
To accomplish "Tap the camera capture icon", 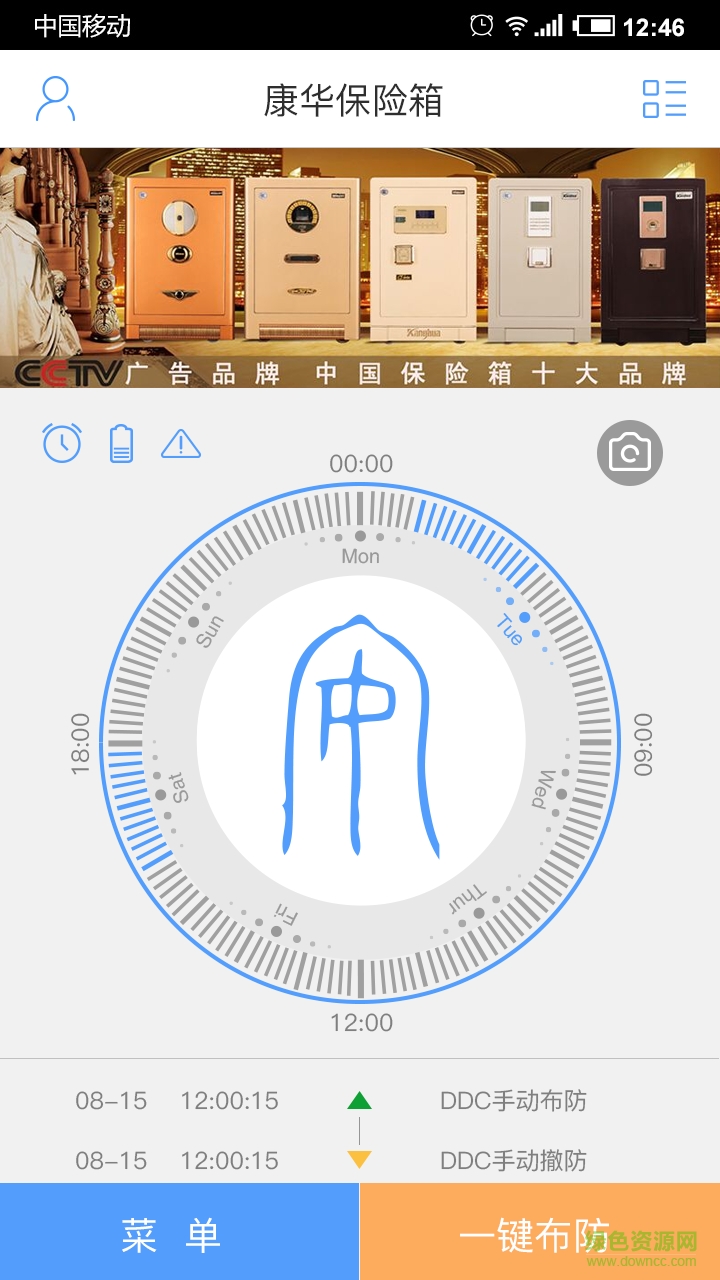I will point(632,452).
